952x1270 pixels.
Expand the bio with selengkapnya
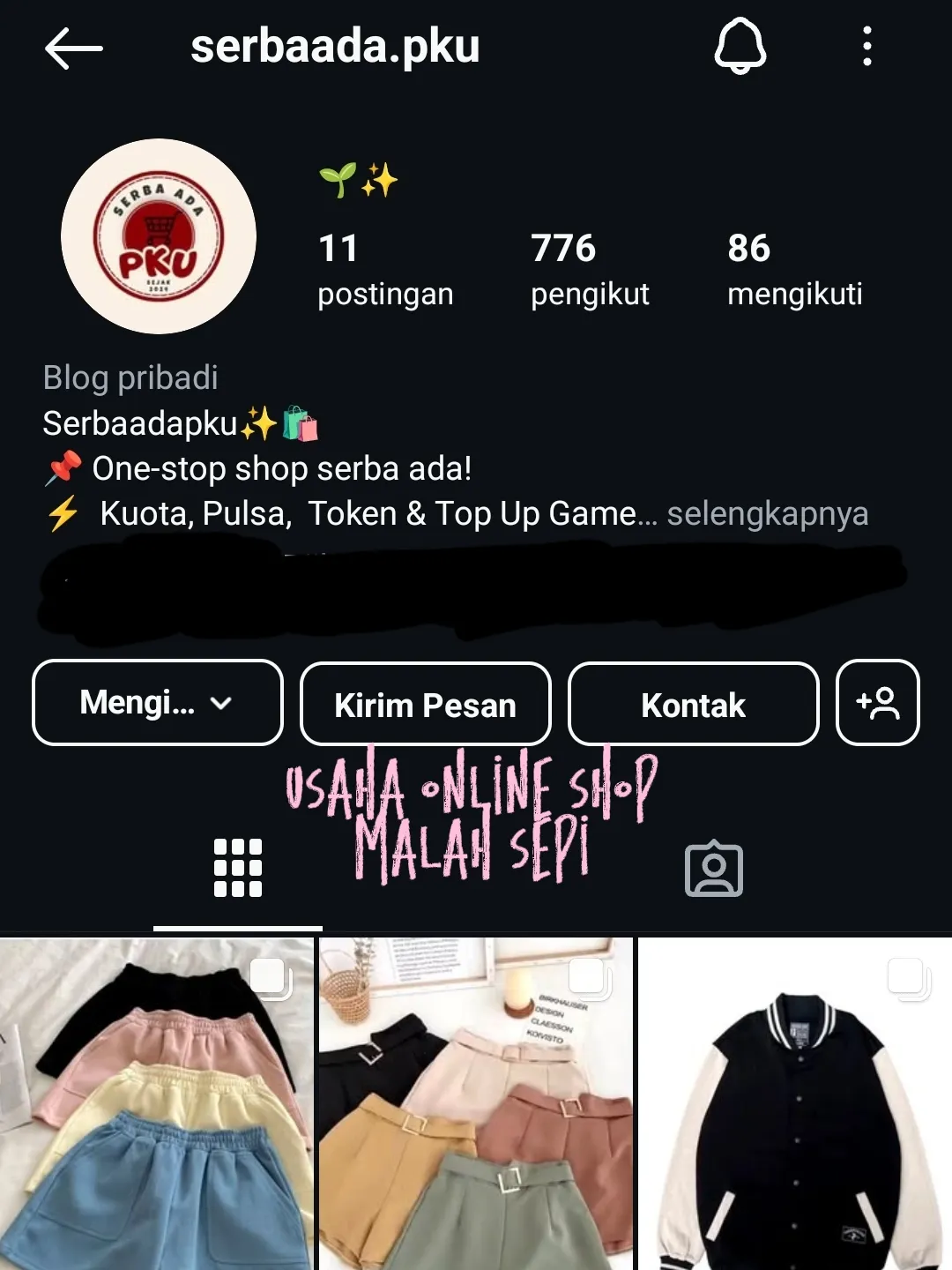(767, 513)
